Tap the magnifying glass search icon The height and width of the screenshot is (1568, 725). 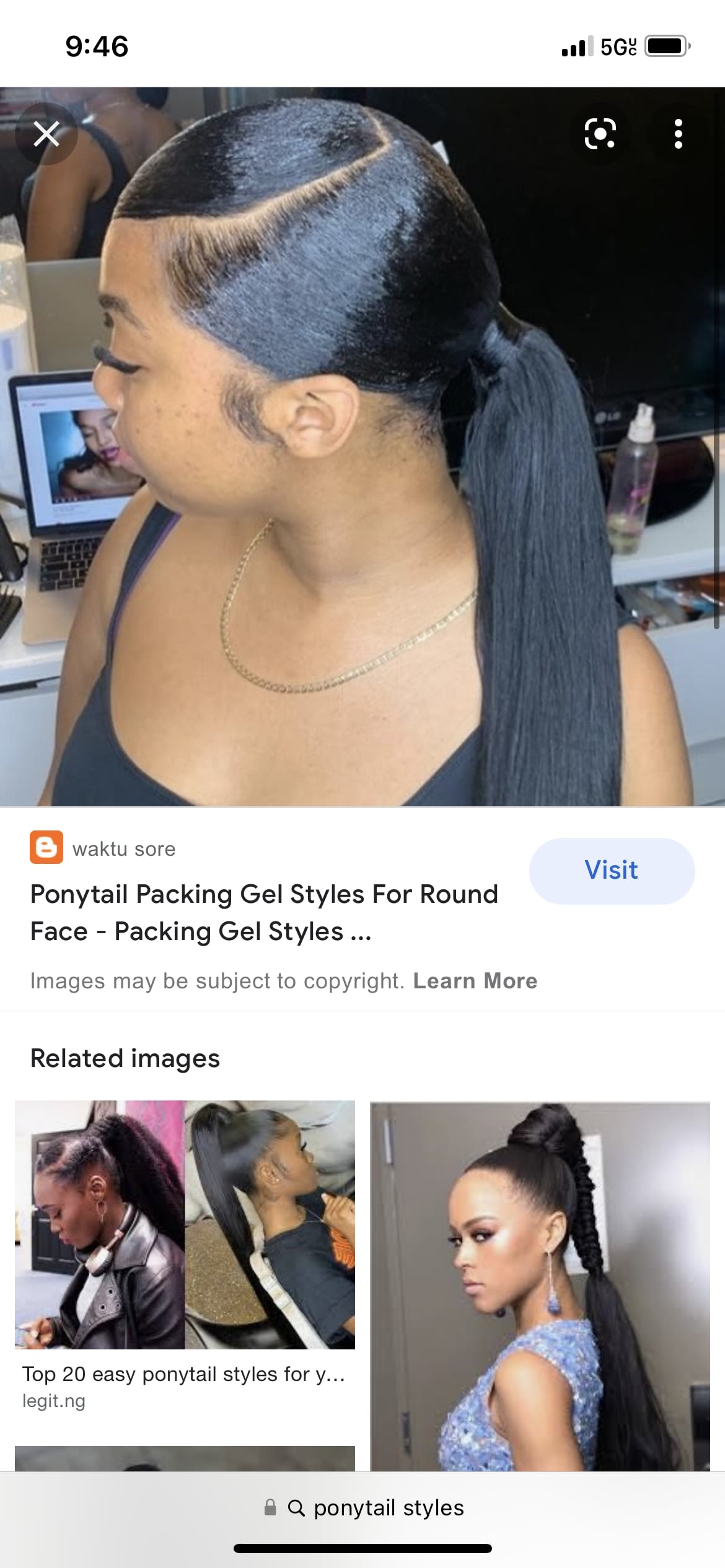[x=297, y=1507]
